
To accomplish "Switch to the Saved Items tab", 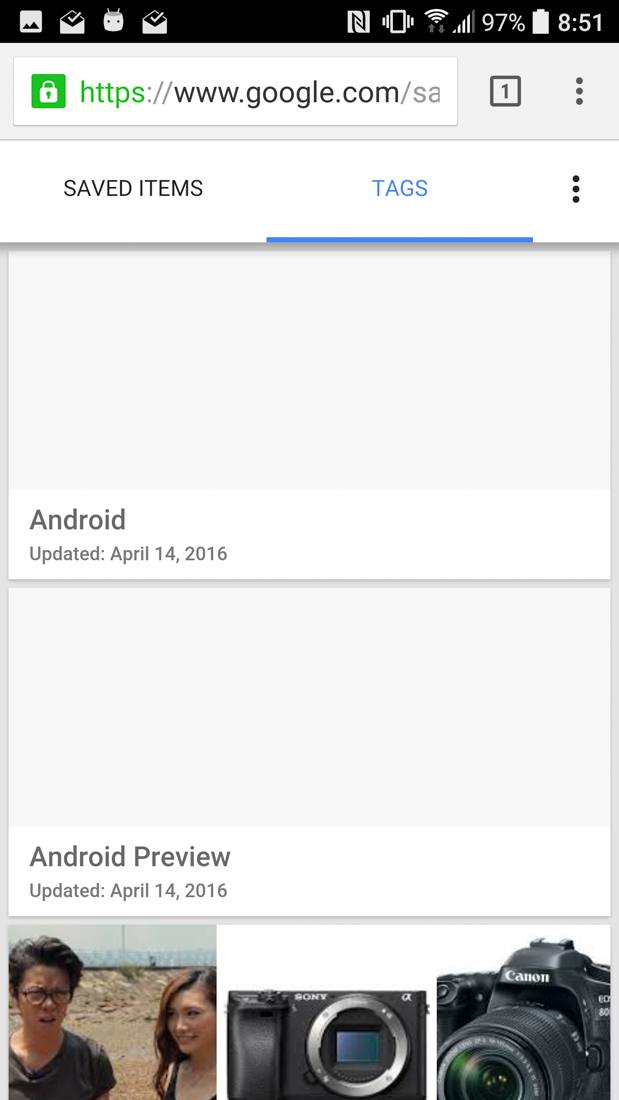I will click(133, 189).
